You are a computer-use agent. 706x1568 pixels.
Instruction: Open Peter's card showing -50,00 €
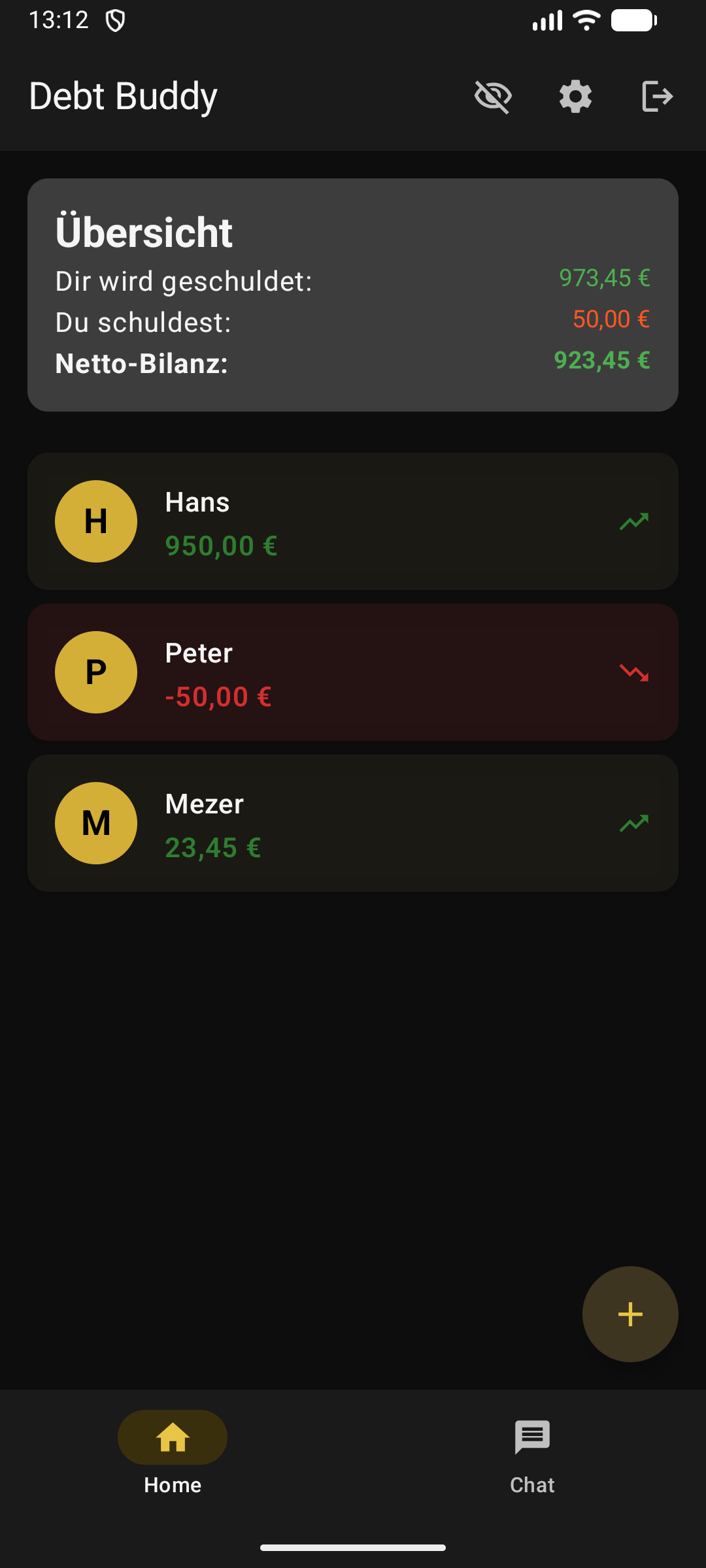tap(353, 672)
